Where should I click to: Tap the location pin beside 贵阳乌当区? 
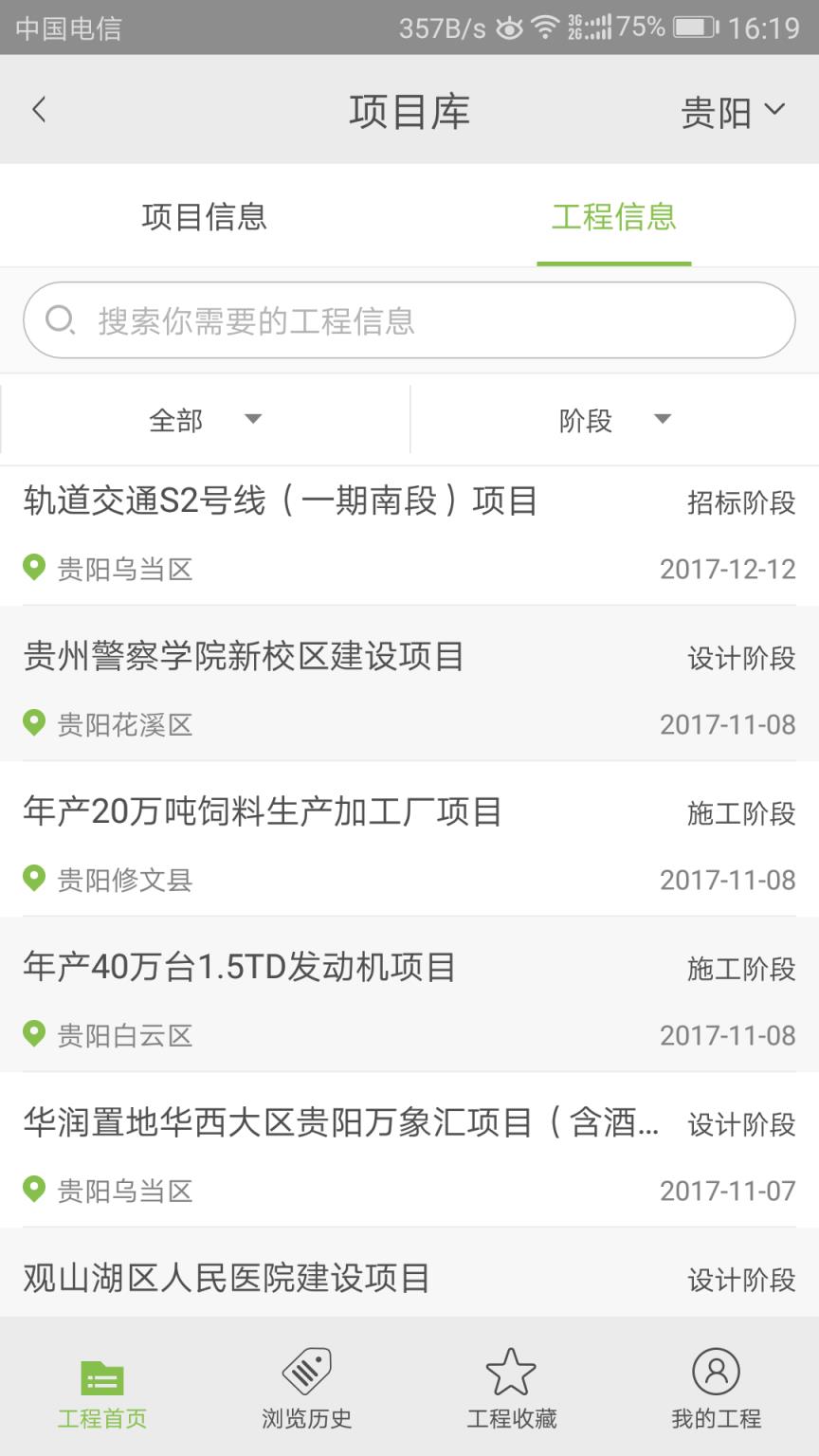coord(34,568)
